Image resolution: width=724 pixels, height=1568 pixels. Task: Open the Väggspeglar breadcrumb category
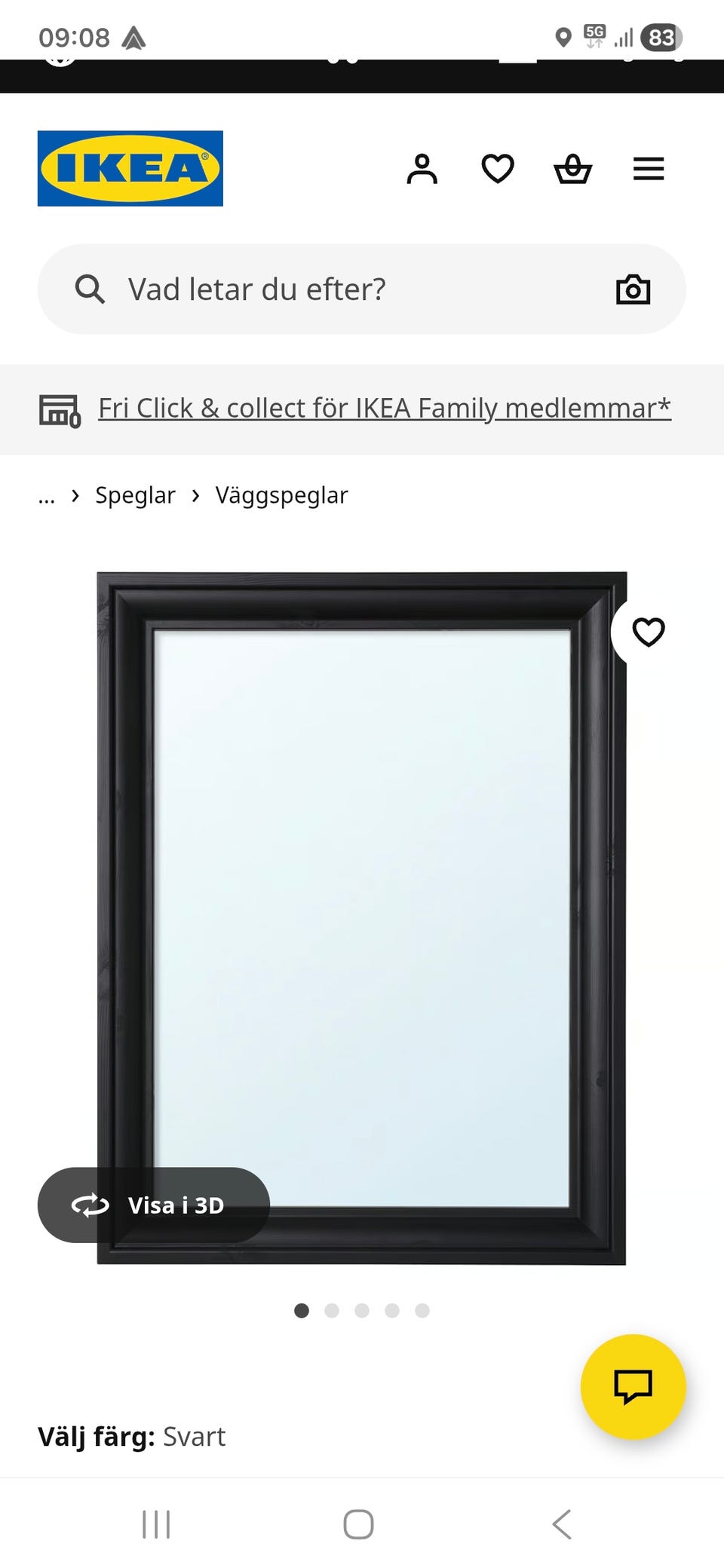(281, 495)
